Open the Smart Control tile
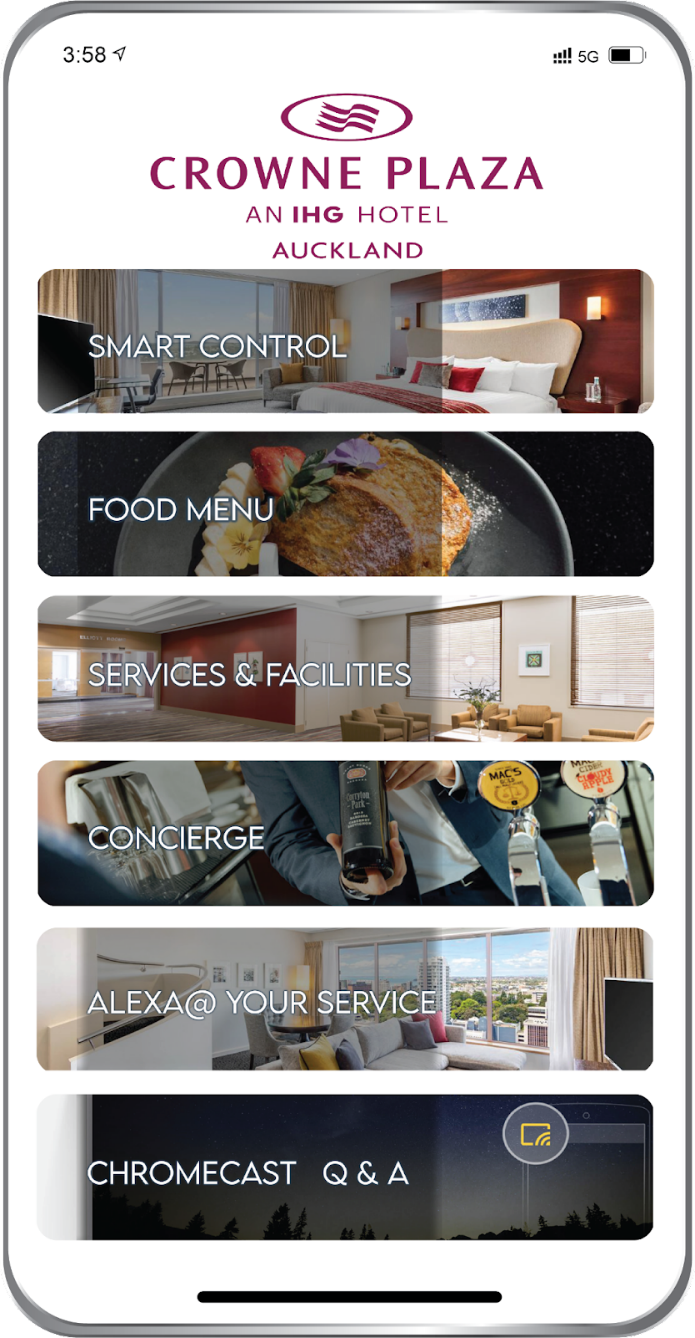 coord(345,341)
